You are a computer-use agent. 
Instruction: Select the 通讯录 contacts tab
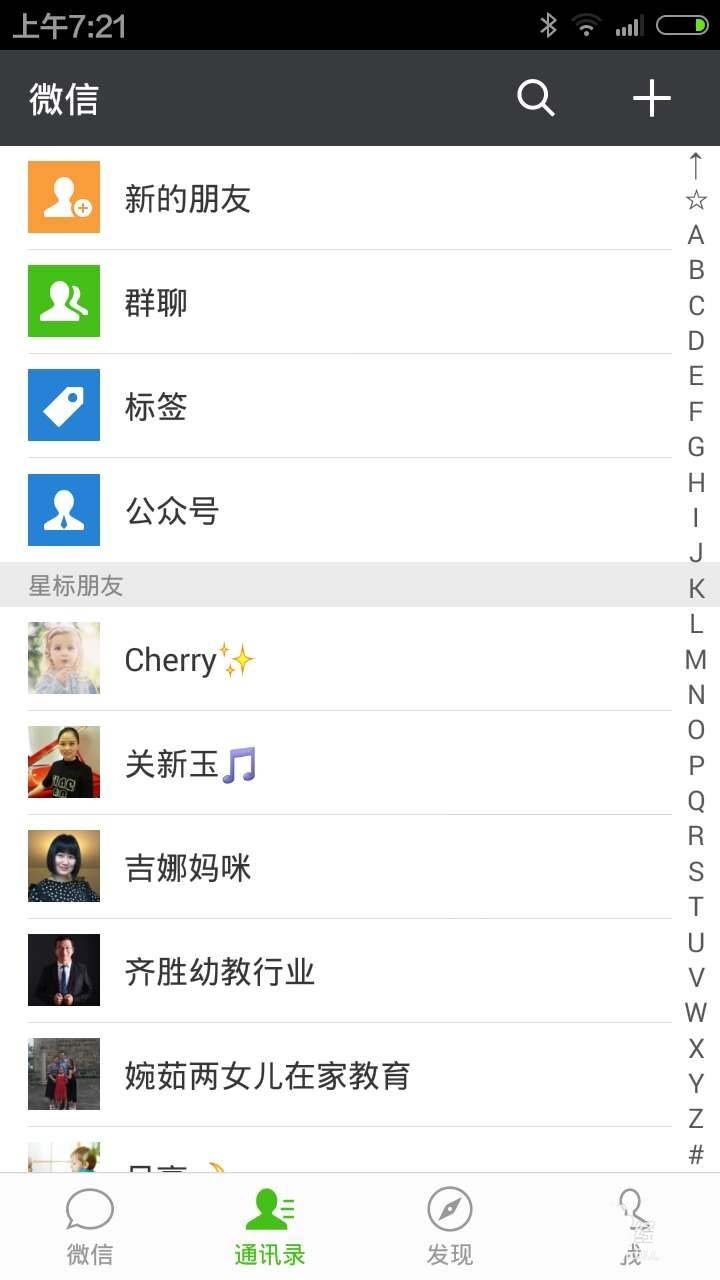[x=269, y=1226]
